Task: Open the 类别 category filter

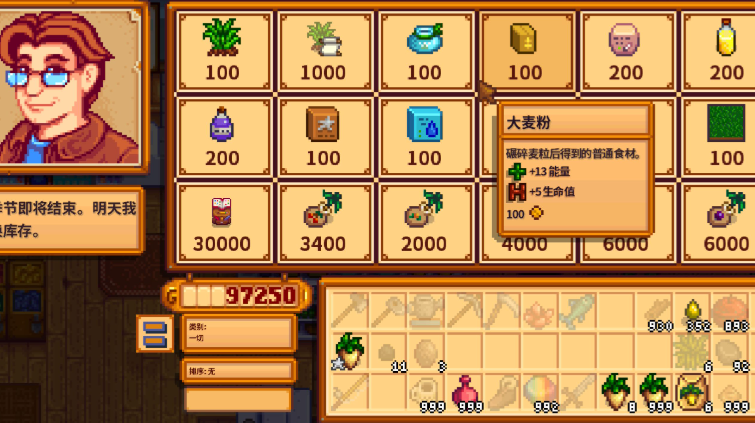Action: (x=236, y=333)
